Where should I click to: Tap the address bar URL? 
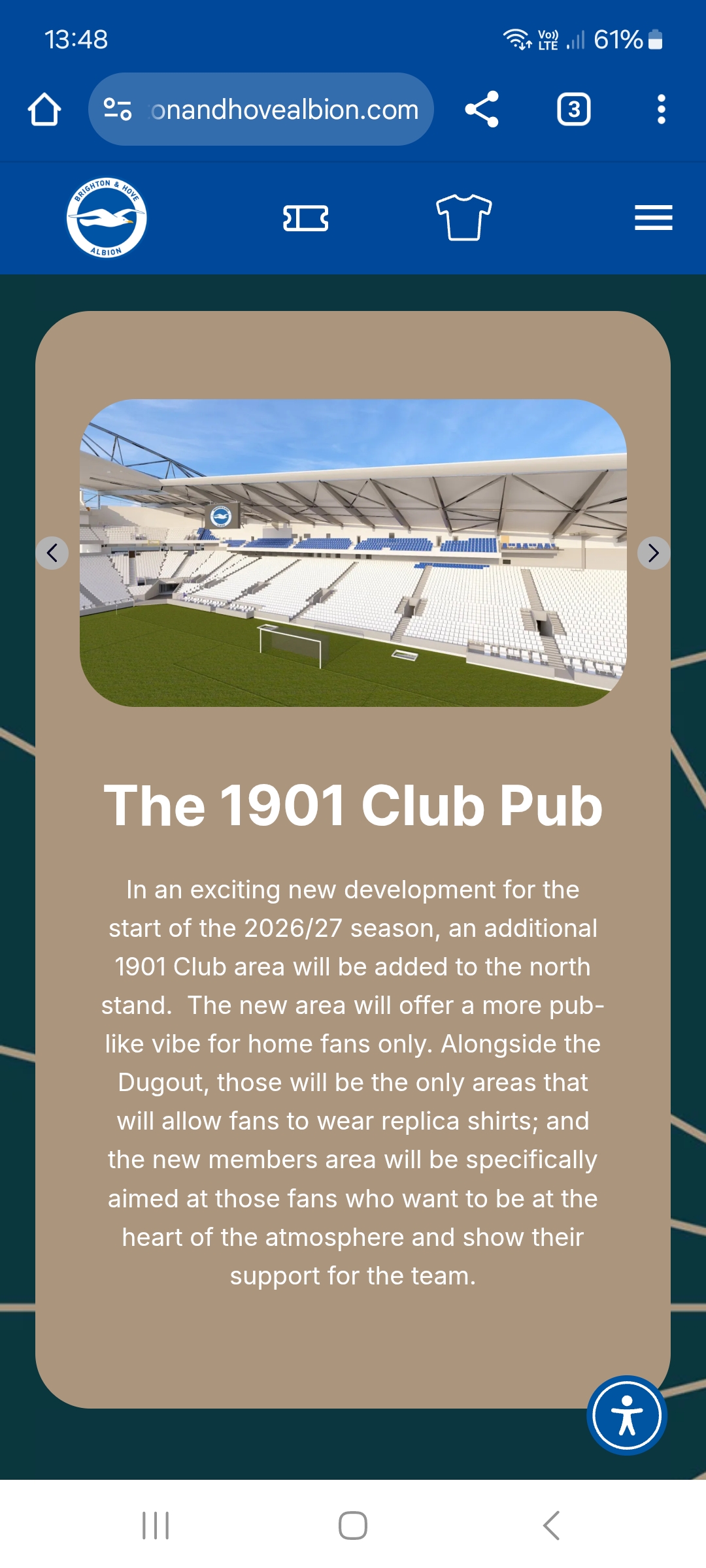pos(284,109)
